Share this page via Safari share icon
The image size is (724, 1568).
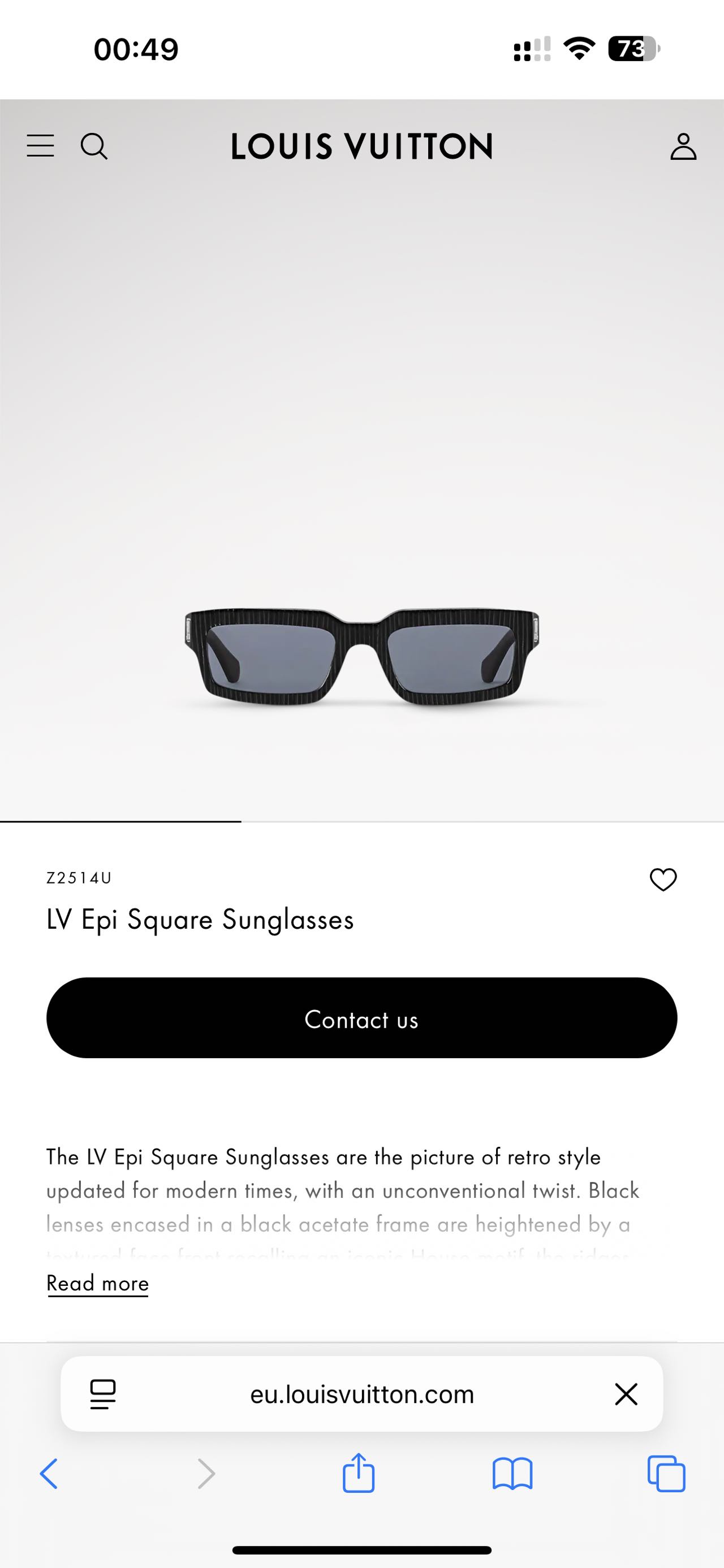(x=359, y=1474)
